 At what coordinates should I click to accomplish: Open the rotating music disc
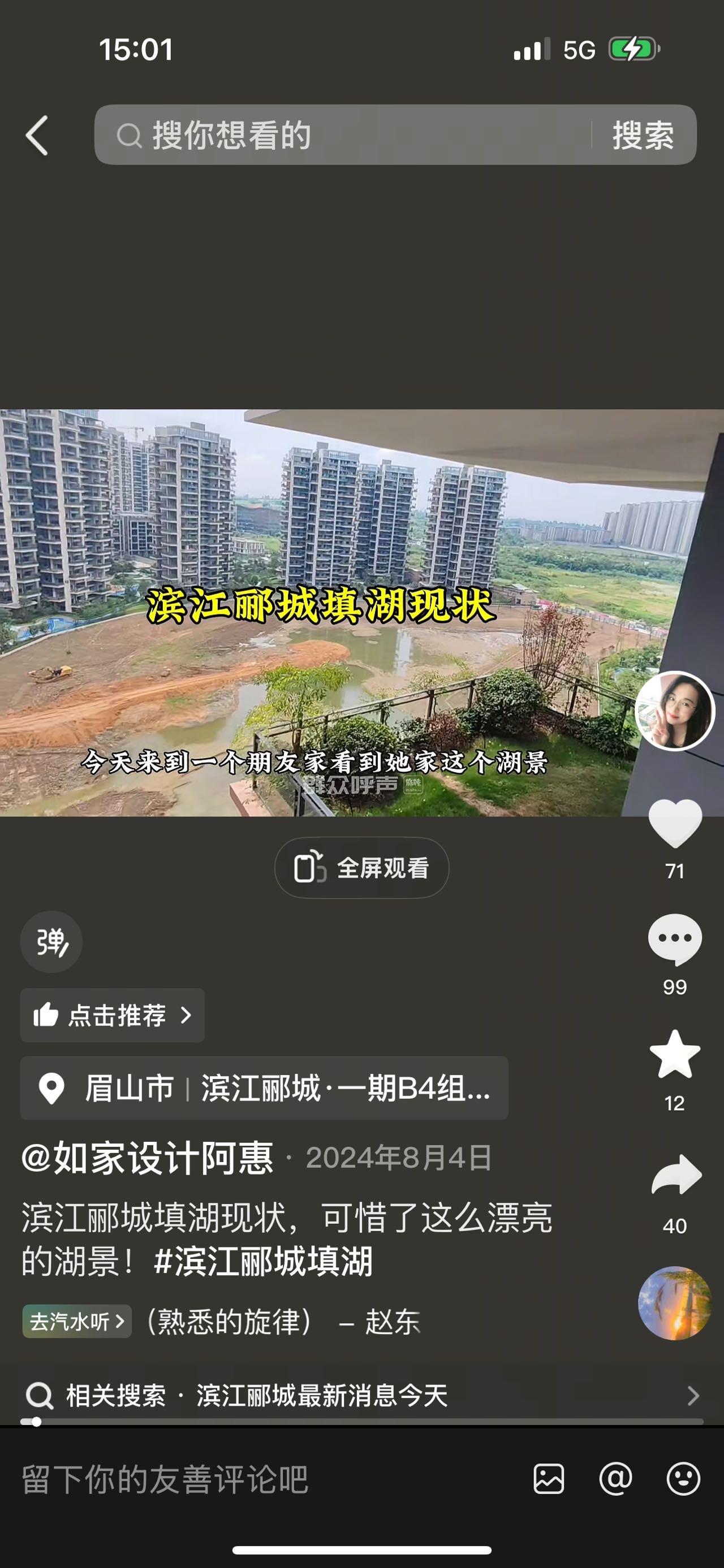675,1303
